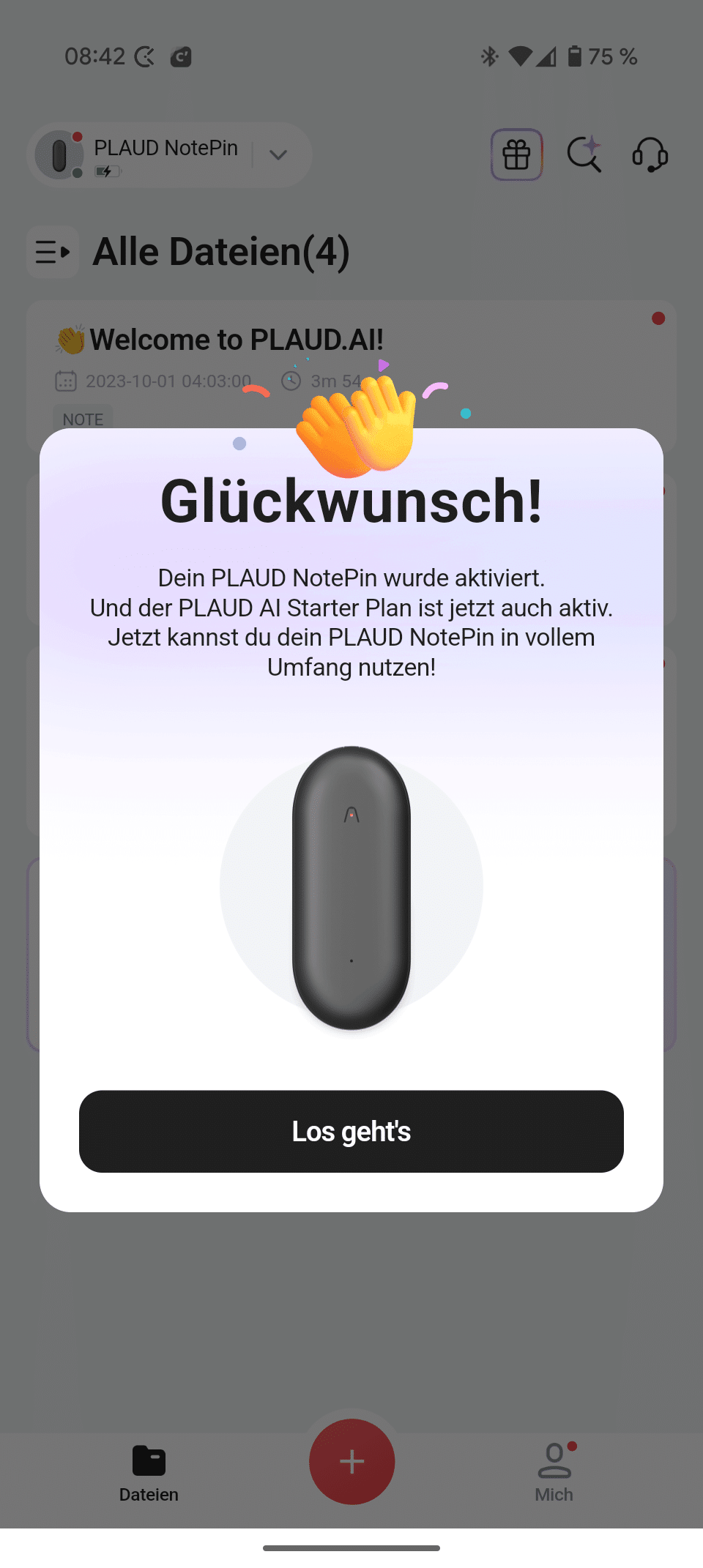Open the AI search icon
Viewport: 703px width, 1568px height.
point(584,154)
